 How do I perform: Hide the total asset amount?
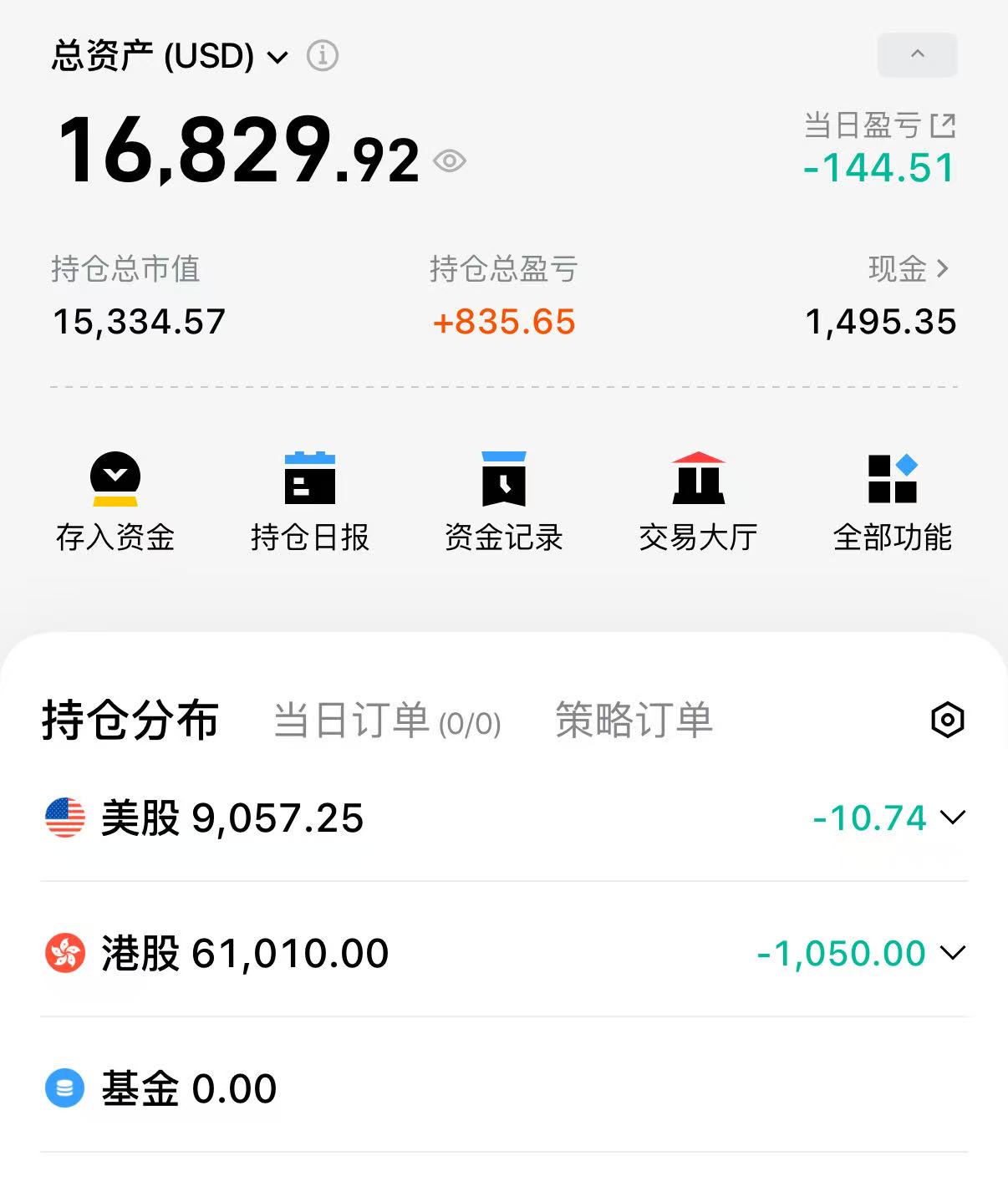(450, 160)
